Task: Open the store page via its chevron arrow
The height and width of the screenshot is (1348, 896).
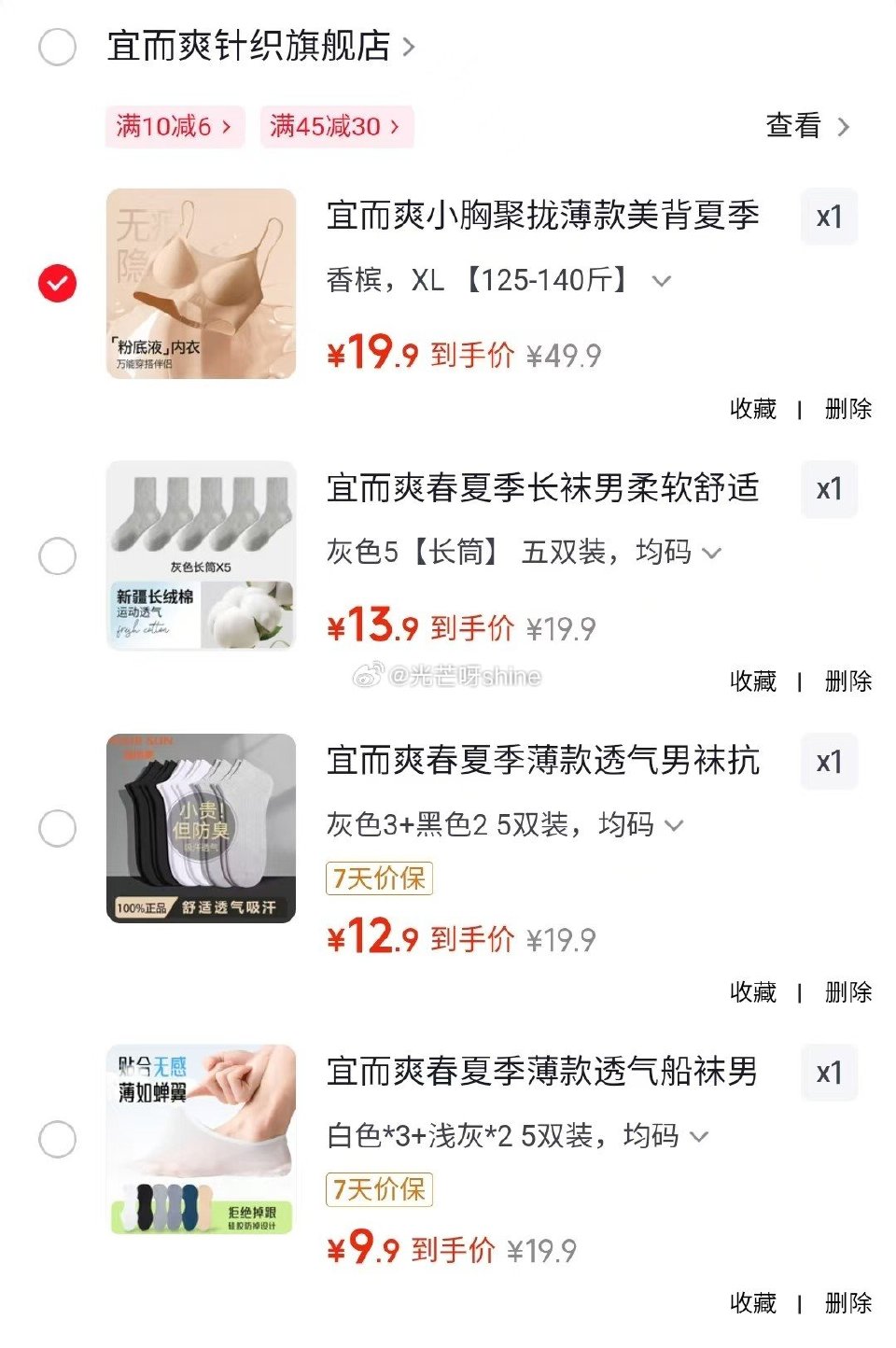Action: click(411, 45)
